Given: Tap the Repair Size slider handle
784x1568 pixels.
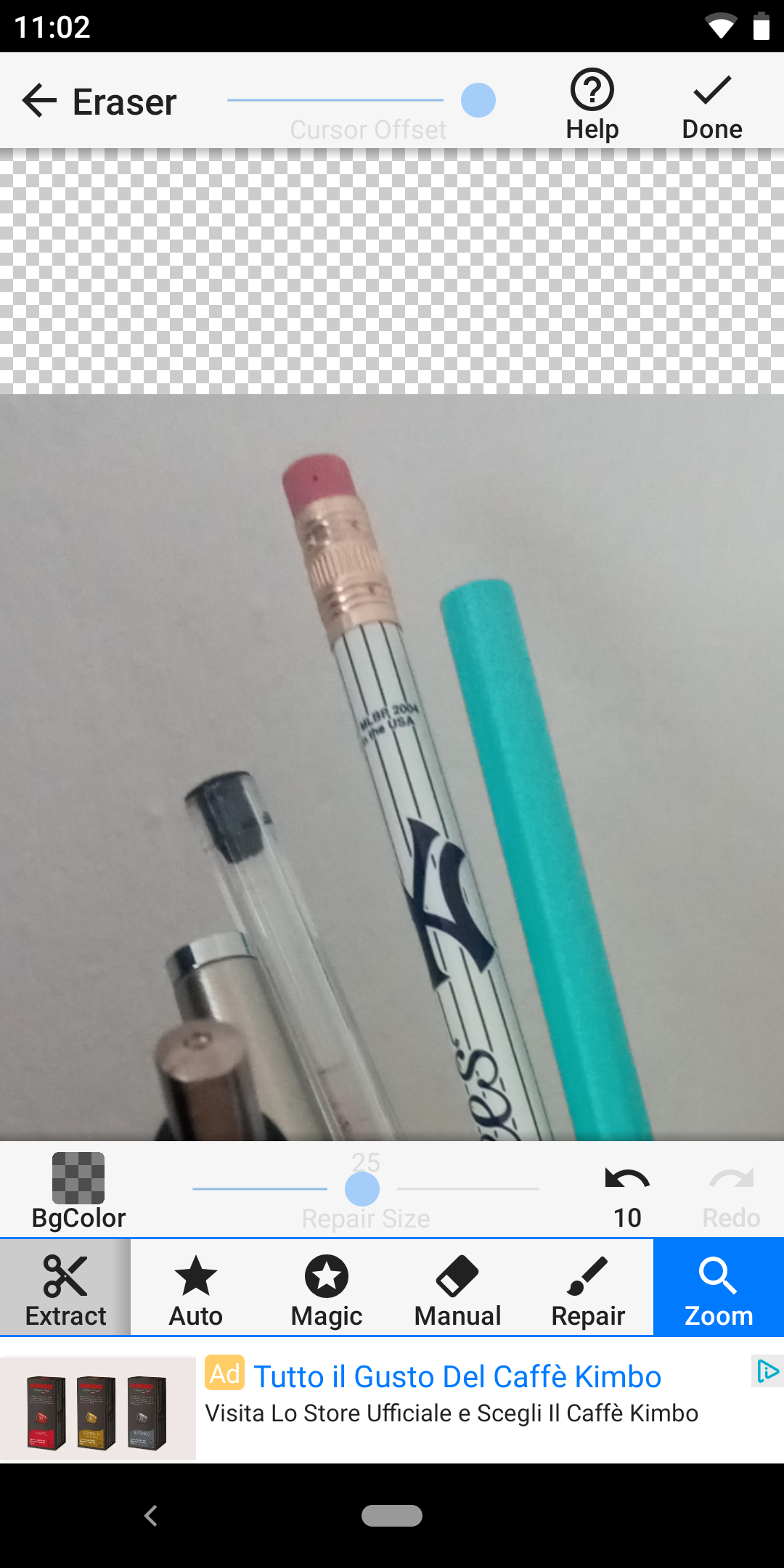Looking at the screenshot, I should [x=362, y=1189].
